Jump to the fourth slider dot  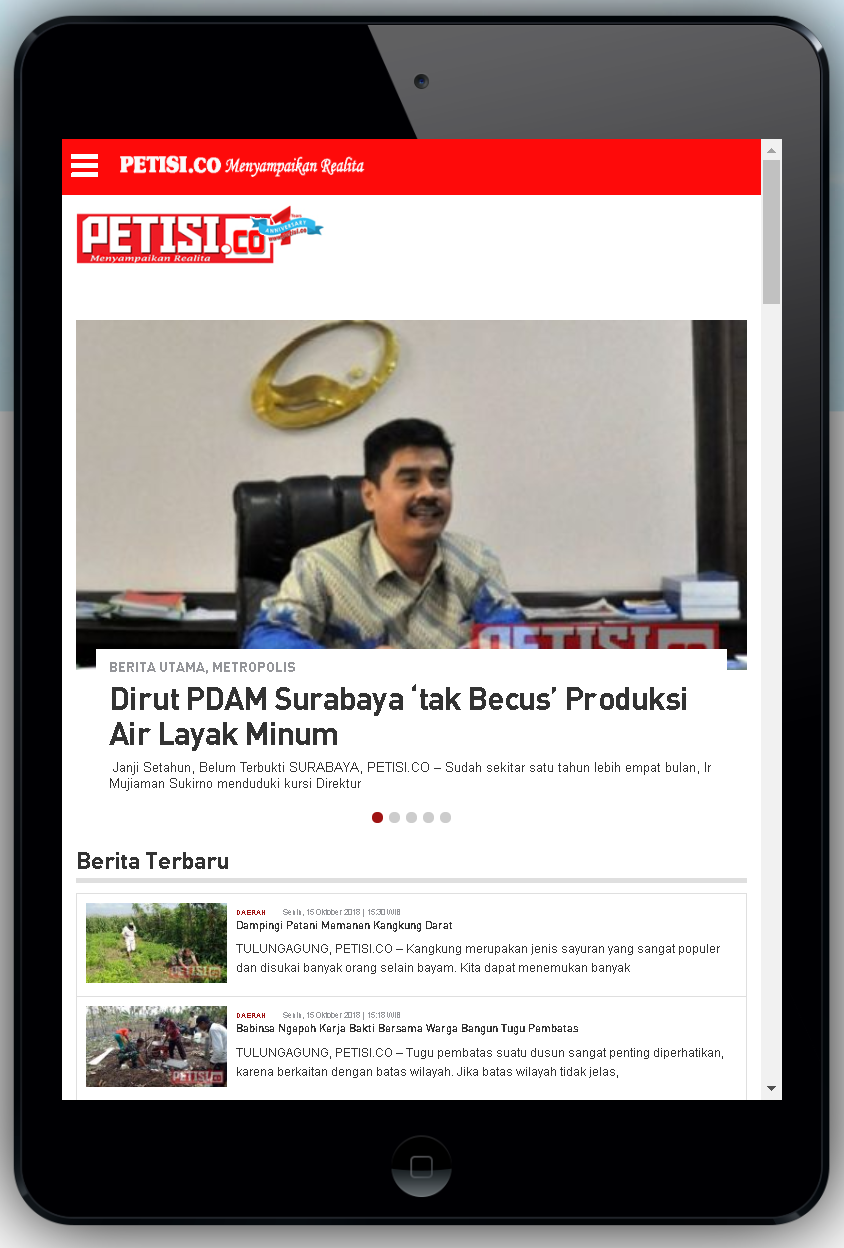coord(428,817)
